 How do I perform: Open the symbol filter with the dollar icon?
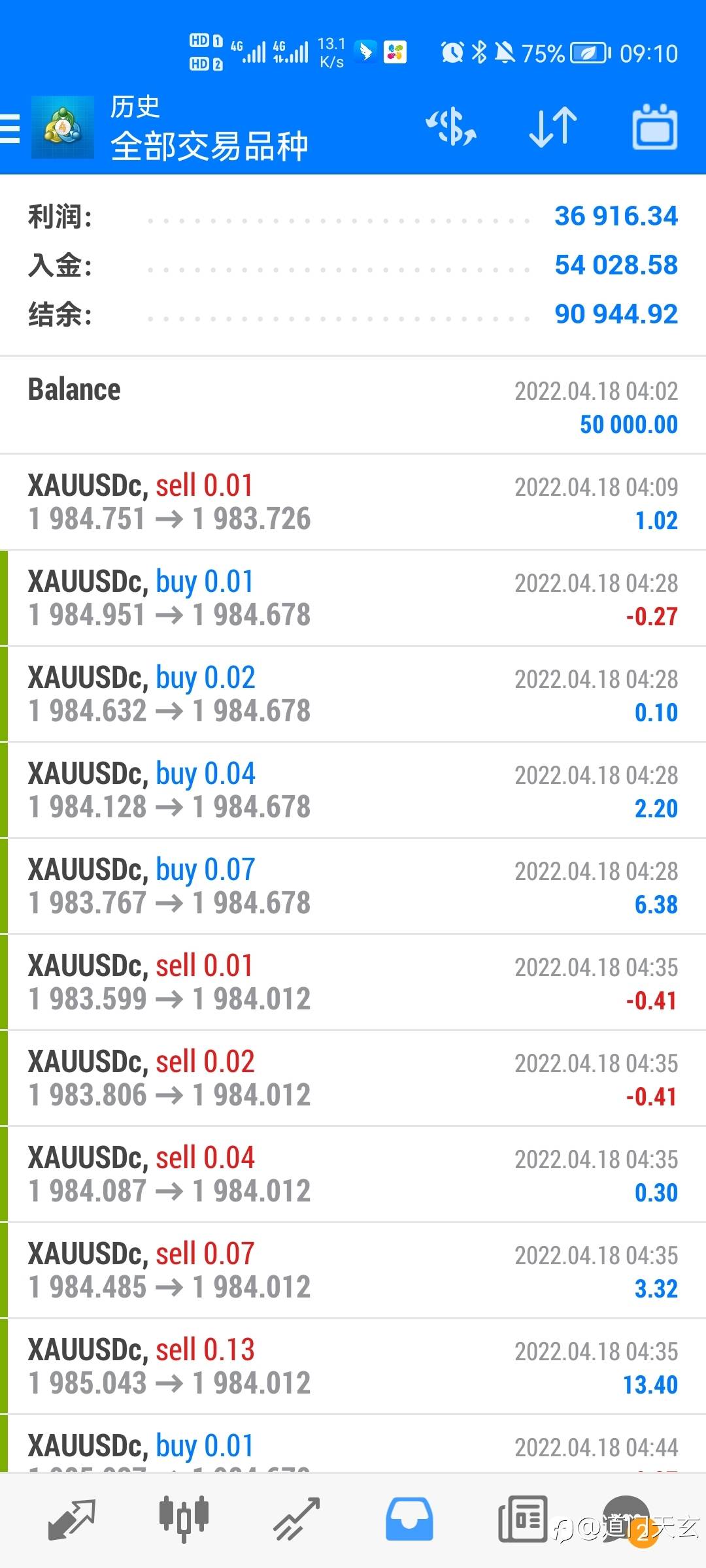tap(451, 127)
